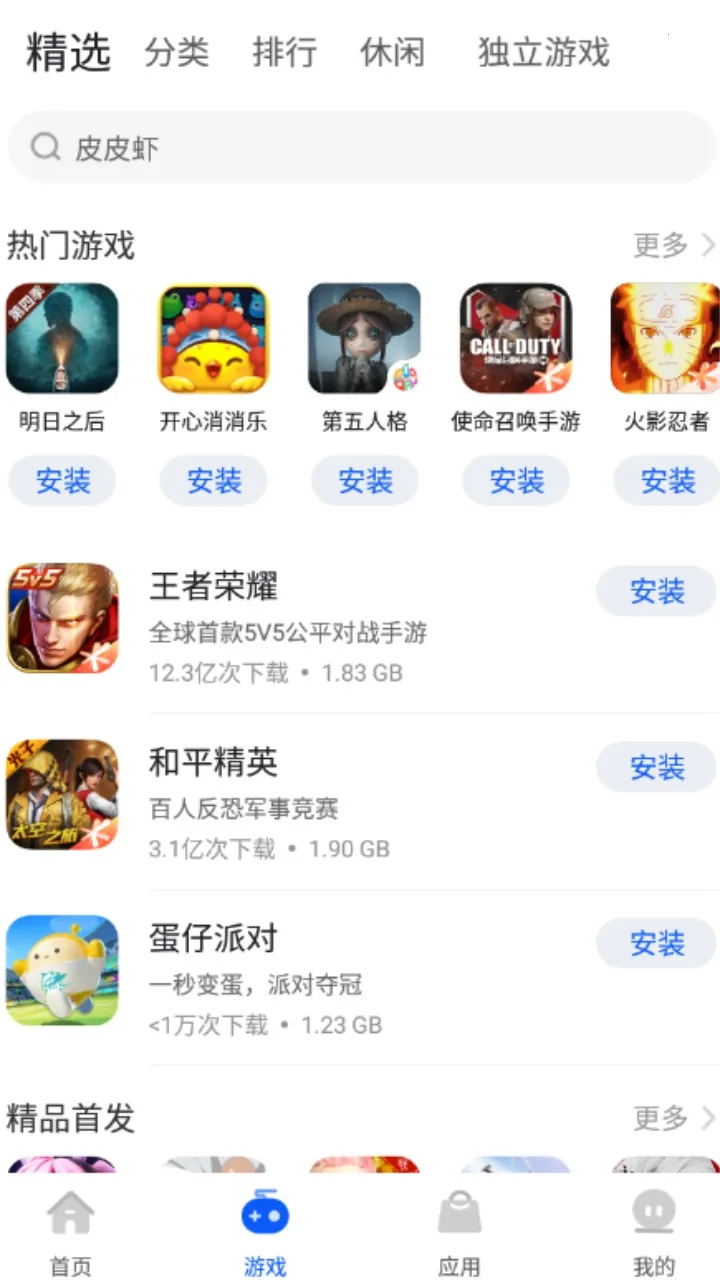
Task: Install 和平精英
Action: point(656,767)
